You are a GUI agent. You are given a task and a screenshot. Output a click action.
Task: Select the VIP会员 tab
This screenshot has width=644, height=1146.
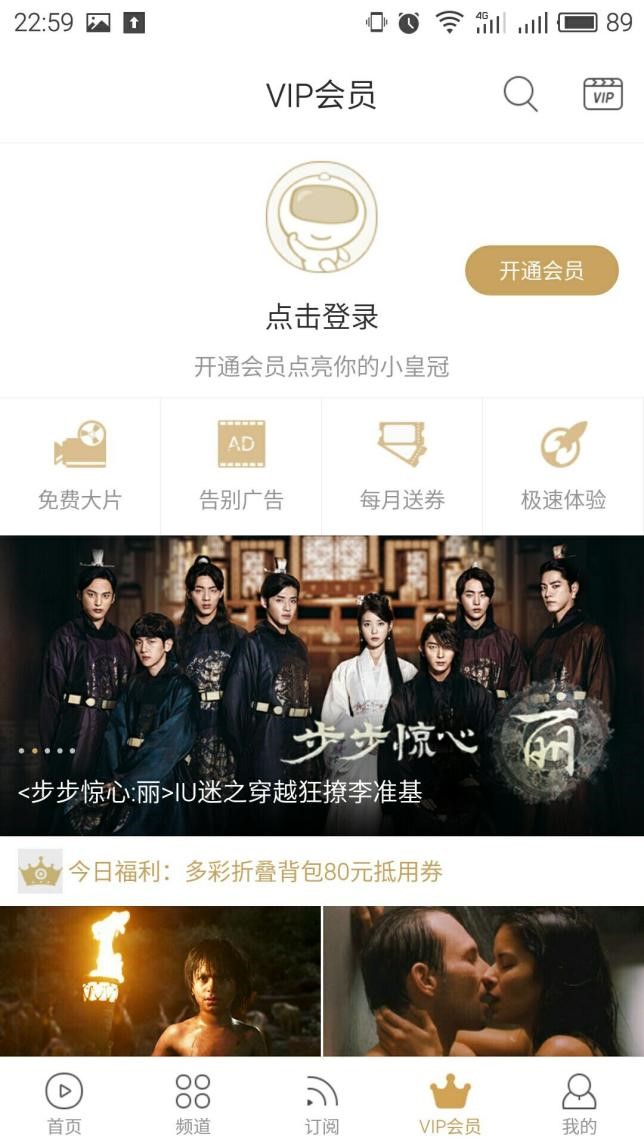[450, 1102]
